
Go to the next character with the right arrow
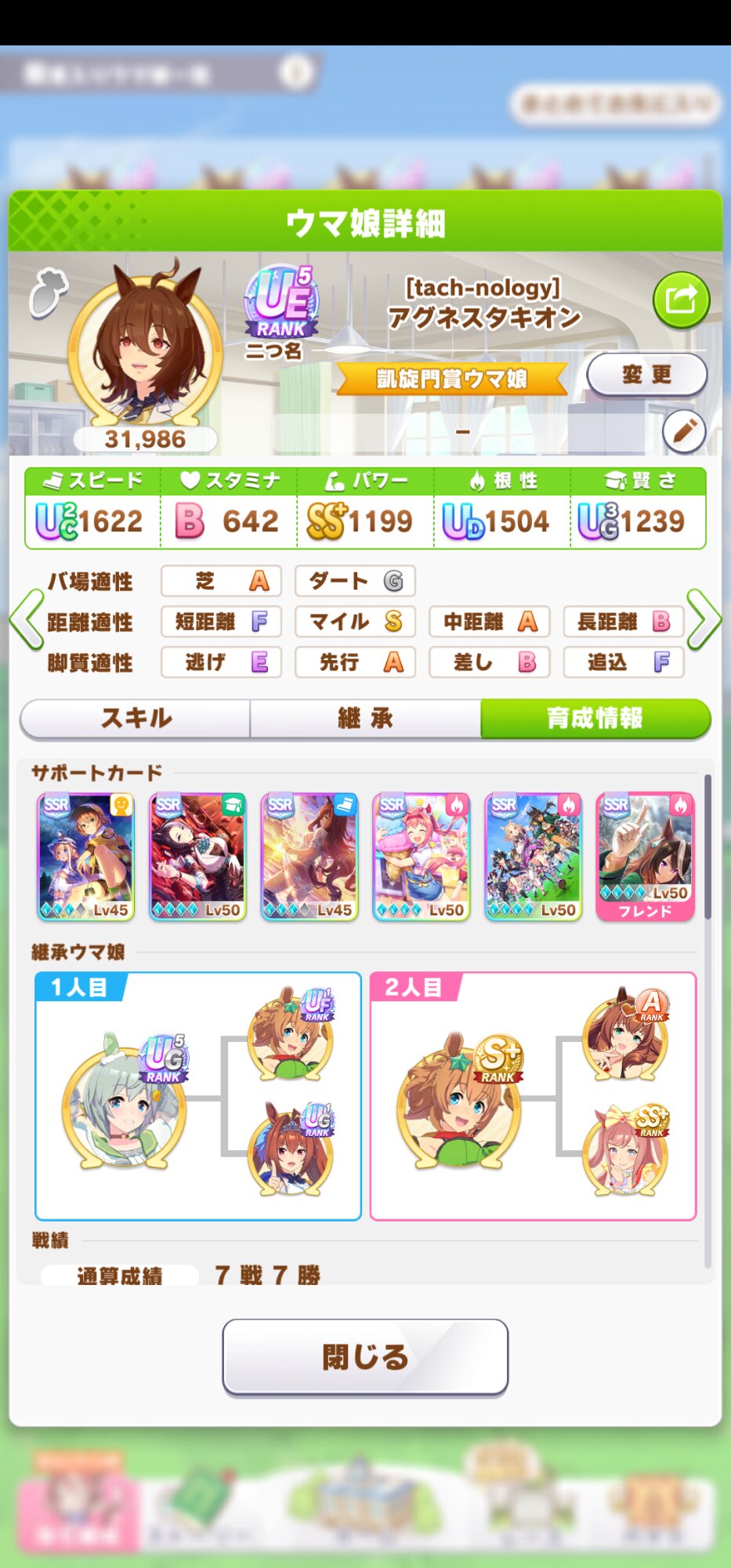[704, 620]
